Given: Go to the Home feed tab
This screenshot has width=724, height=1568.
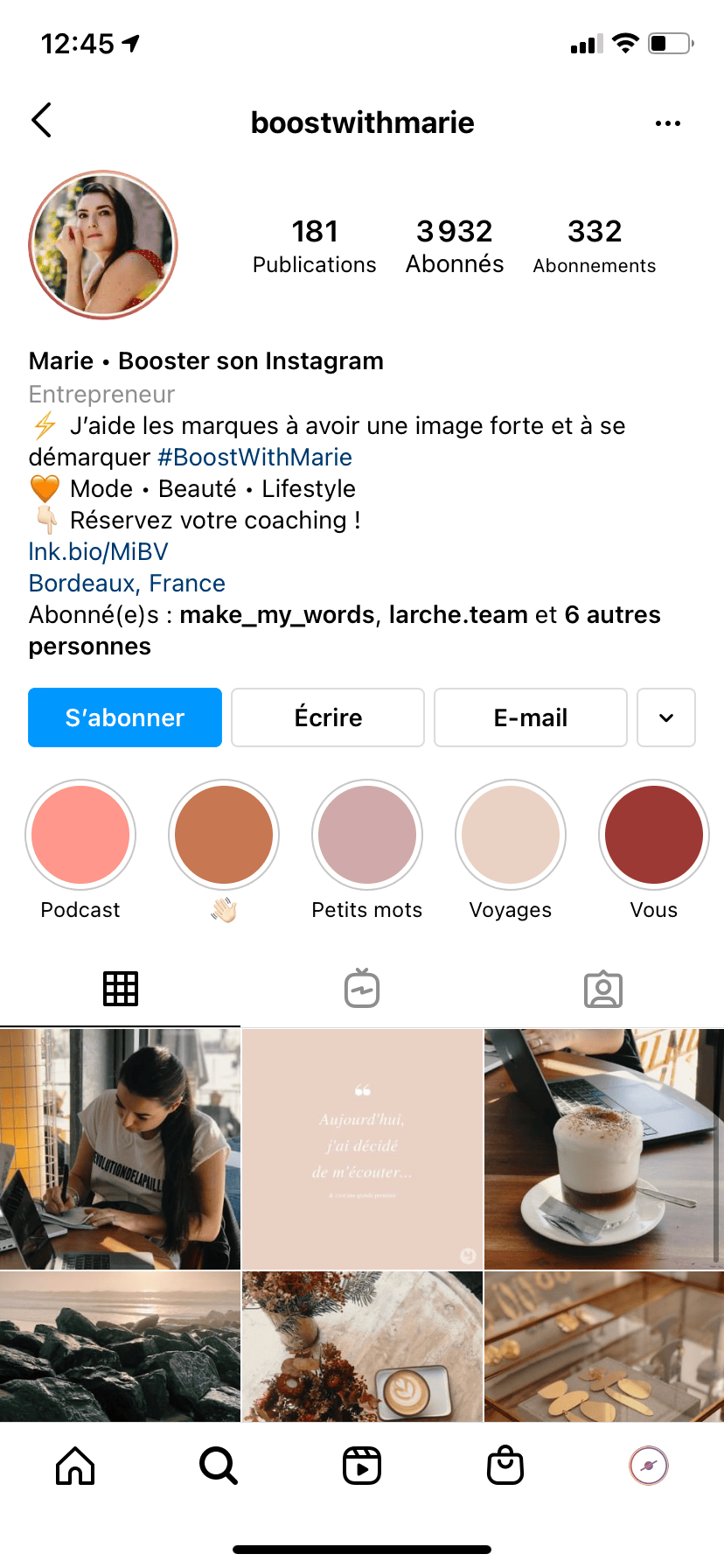Looking at the screenshot, I should 75,1465.
